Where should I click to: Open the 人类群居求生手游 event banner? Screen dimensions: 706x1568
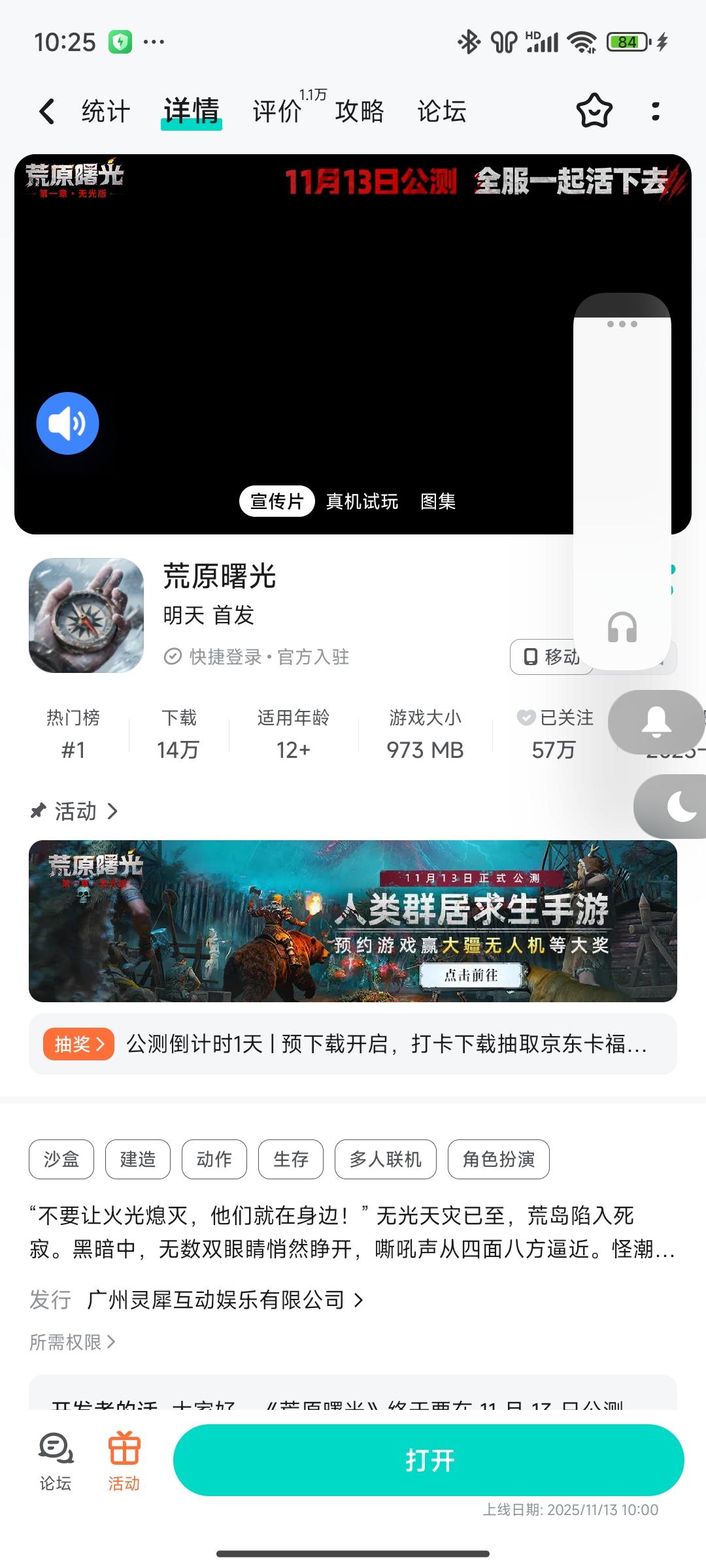click(353, 921)
